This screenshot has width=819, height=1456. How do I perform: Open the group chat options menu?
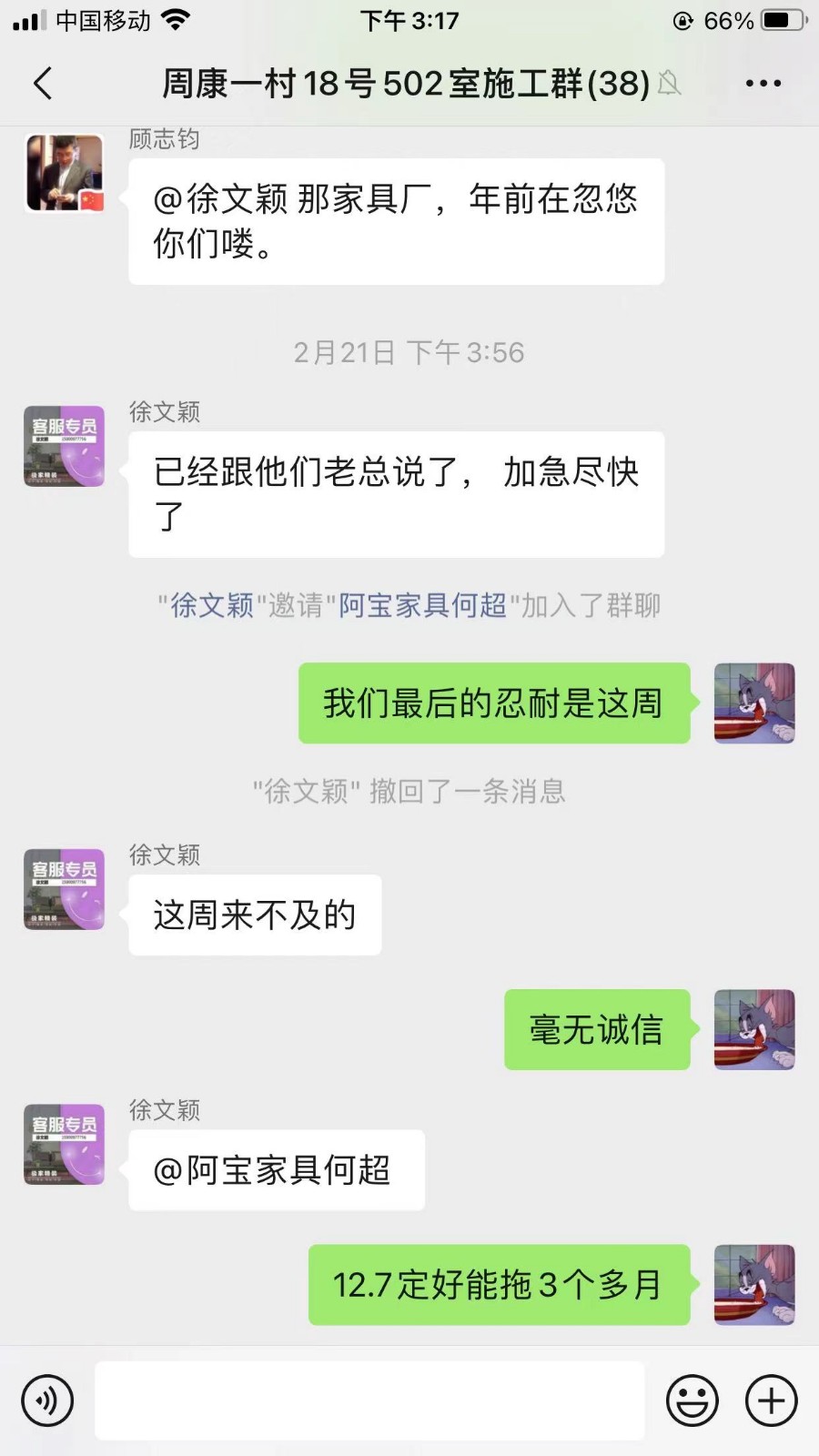763,83
